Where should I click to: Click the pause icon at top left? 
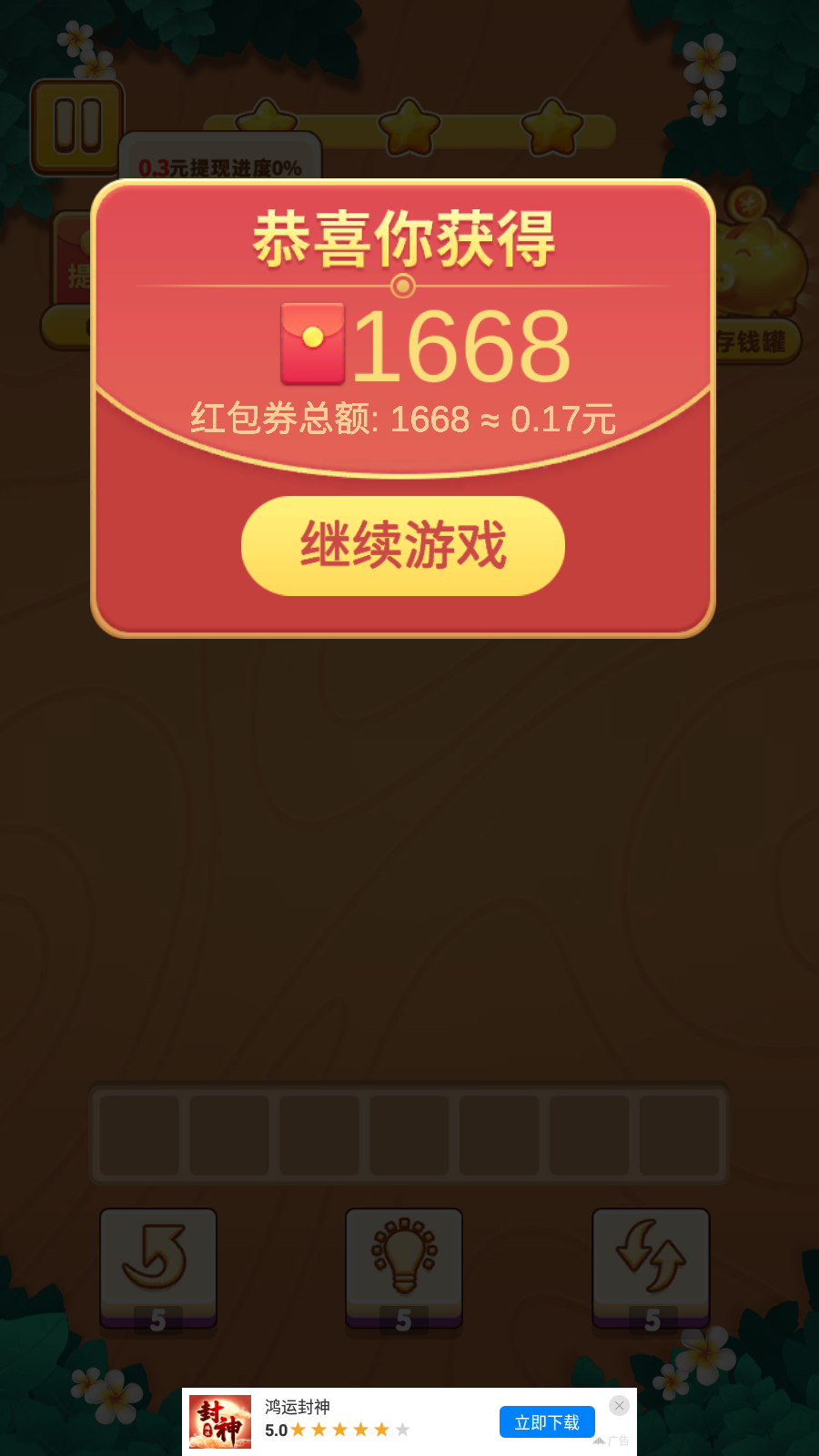tap(77, 126)
